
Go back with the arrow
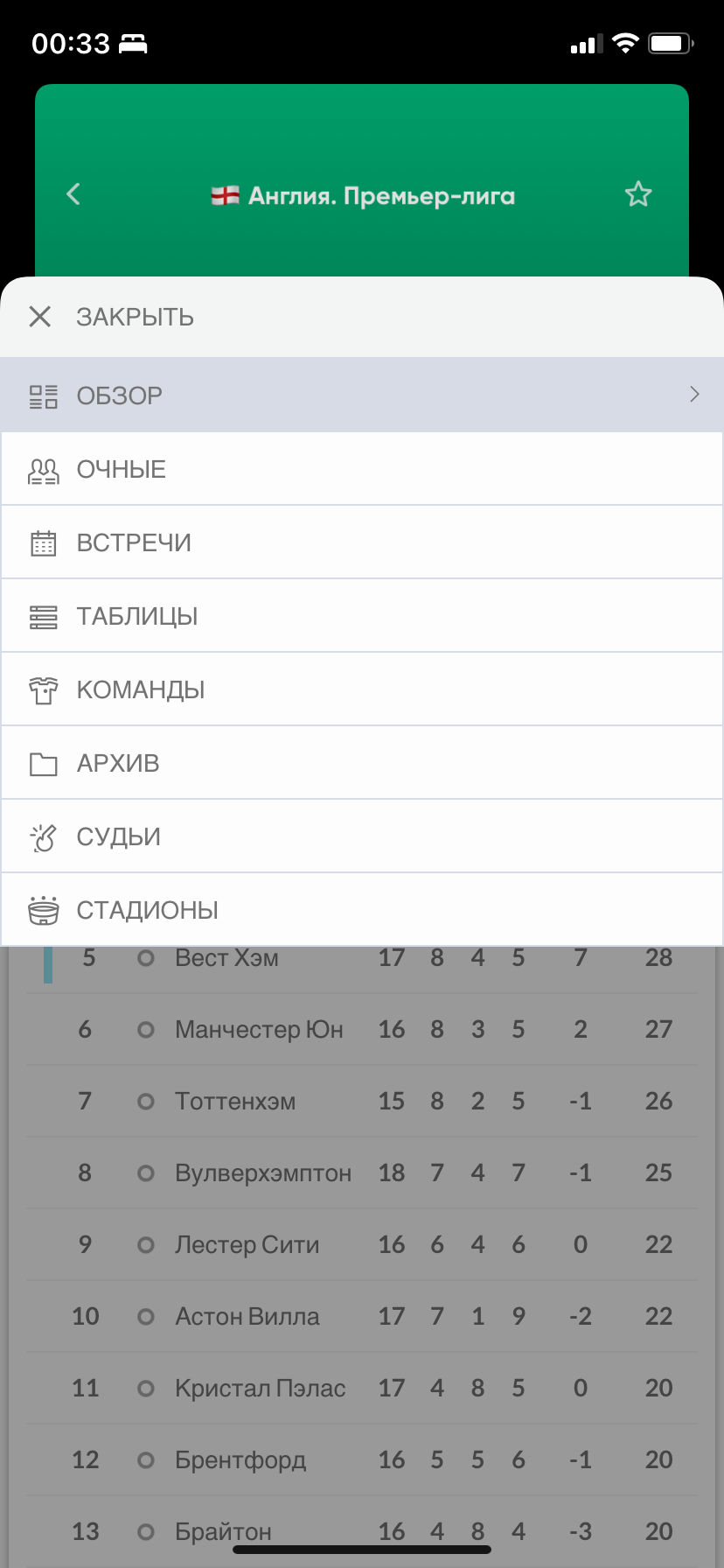73,194
